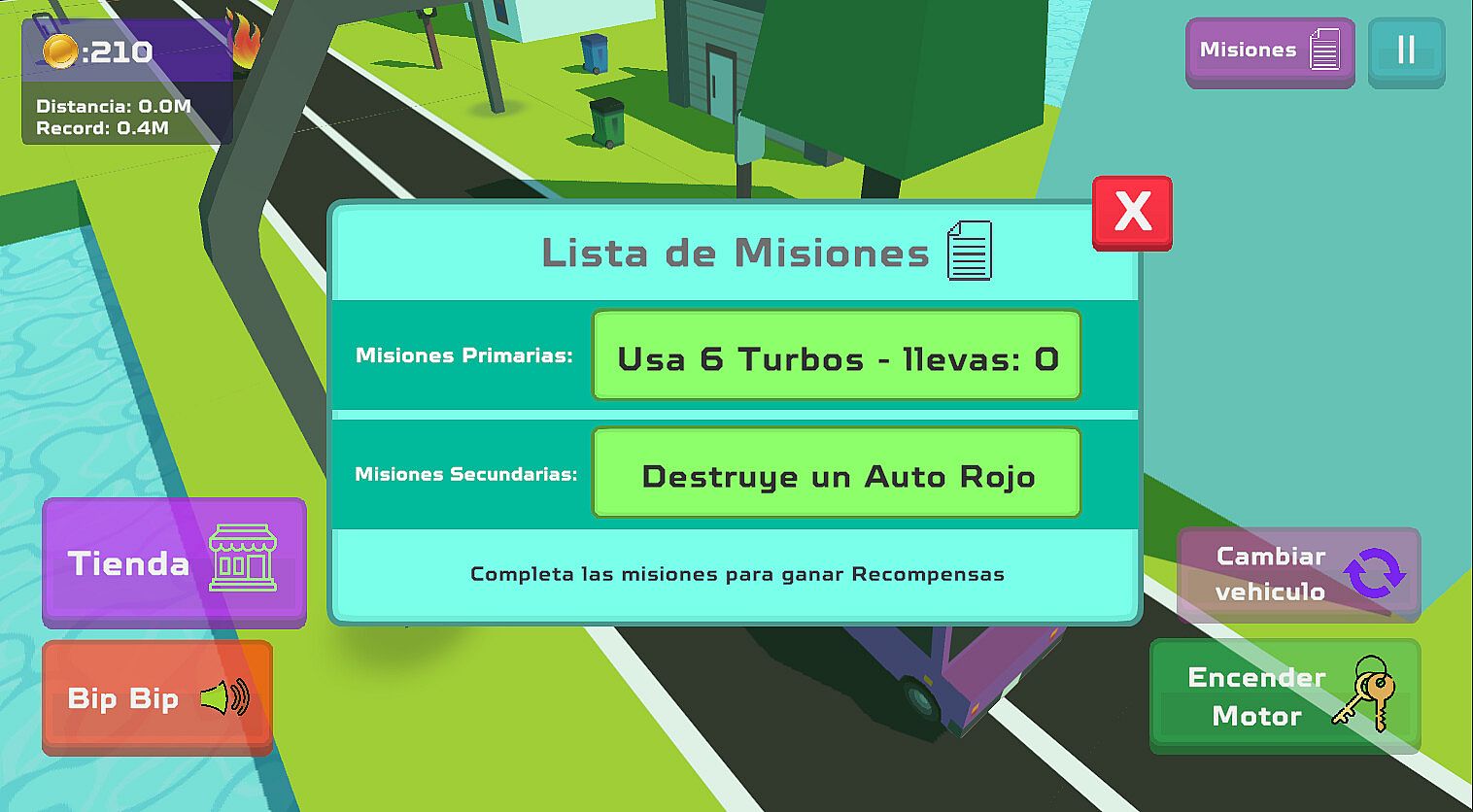Honk with the Bip Bip button

(x=156, y=696)
